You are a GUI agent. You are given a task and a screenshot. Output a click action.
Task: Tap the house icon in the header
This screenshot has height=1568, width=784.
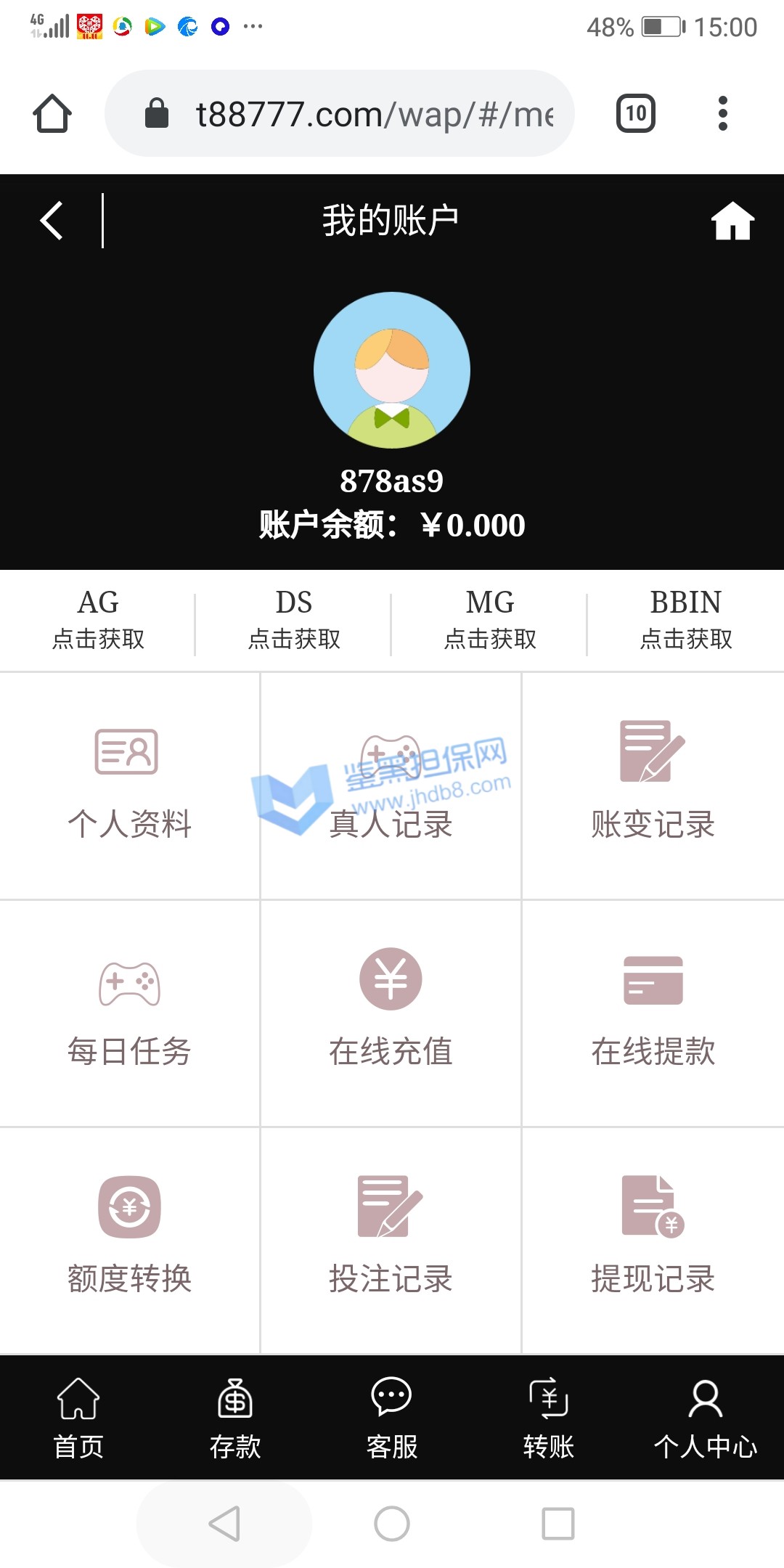pyautogui.click(x=732, y=221)
